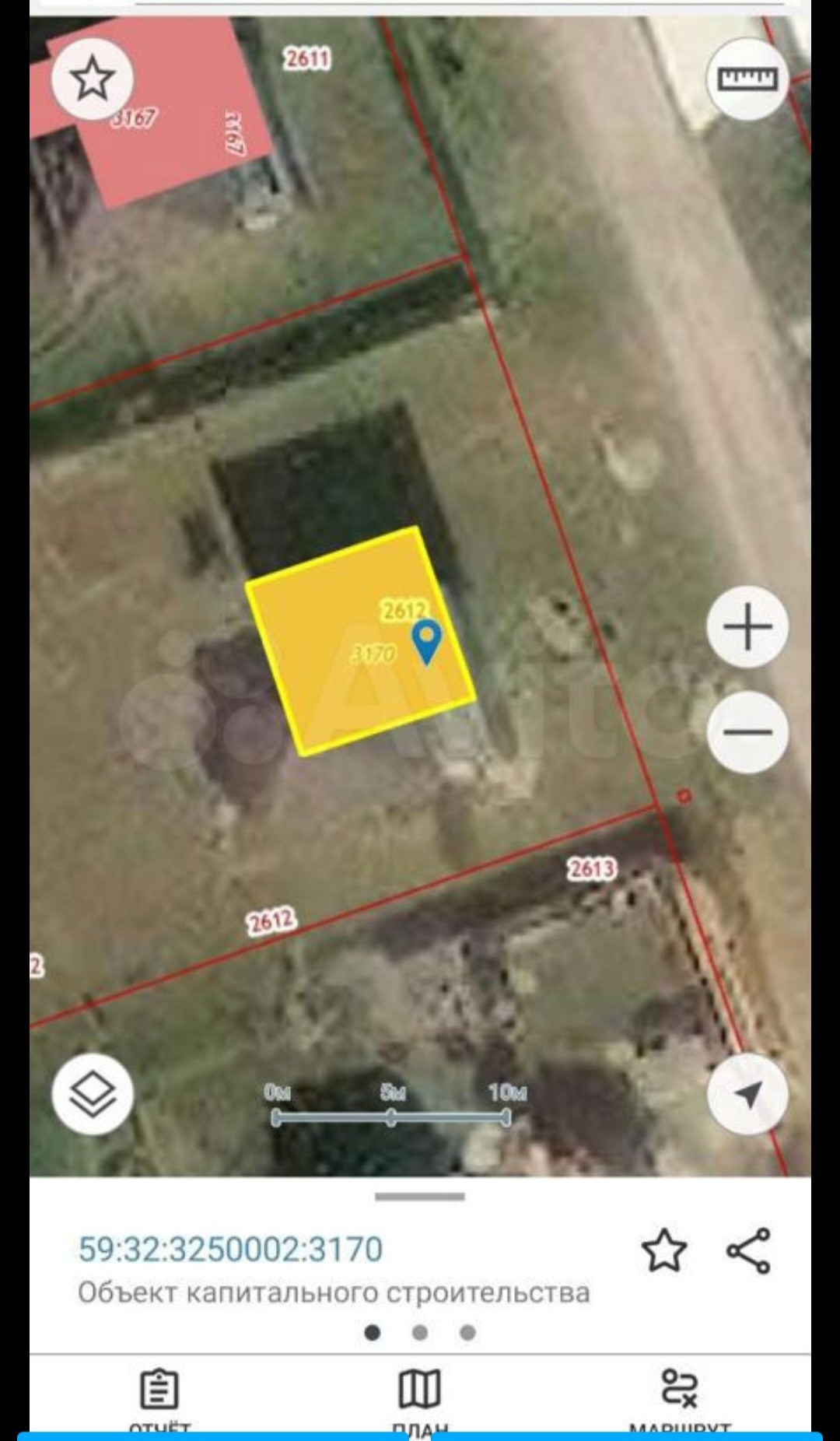Center the map on my location
Viewport: 840px width, 1441px height.
pyautogui.click(x=747, y=1094)
